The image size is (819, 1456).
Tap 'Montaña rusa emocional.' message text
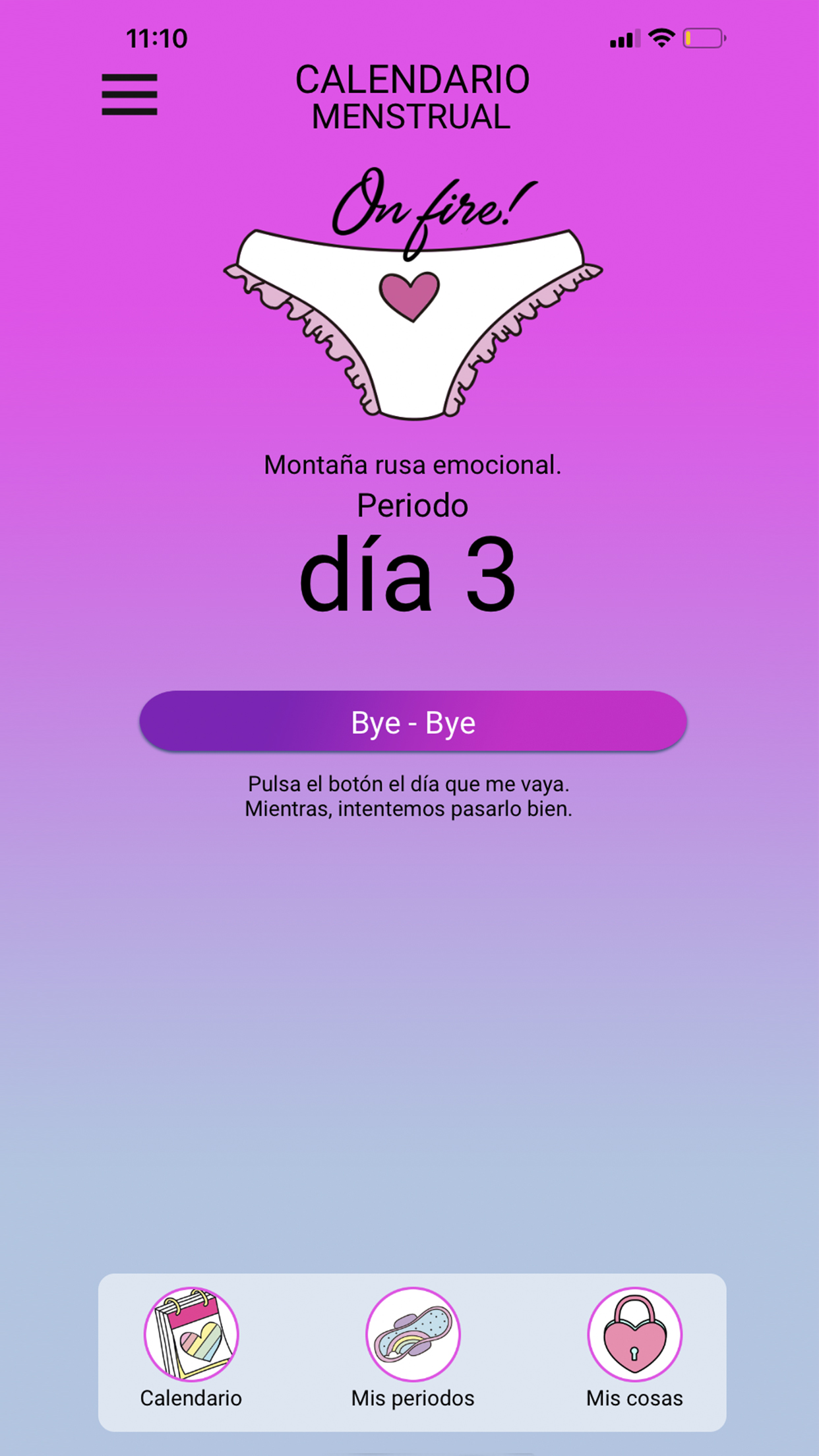pyautogui.click(x=413, y=466)
